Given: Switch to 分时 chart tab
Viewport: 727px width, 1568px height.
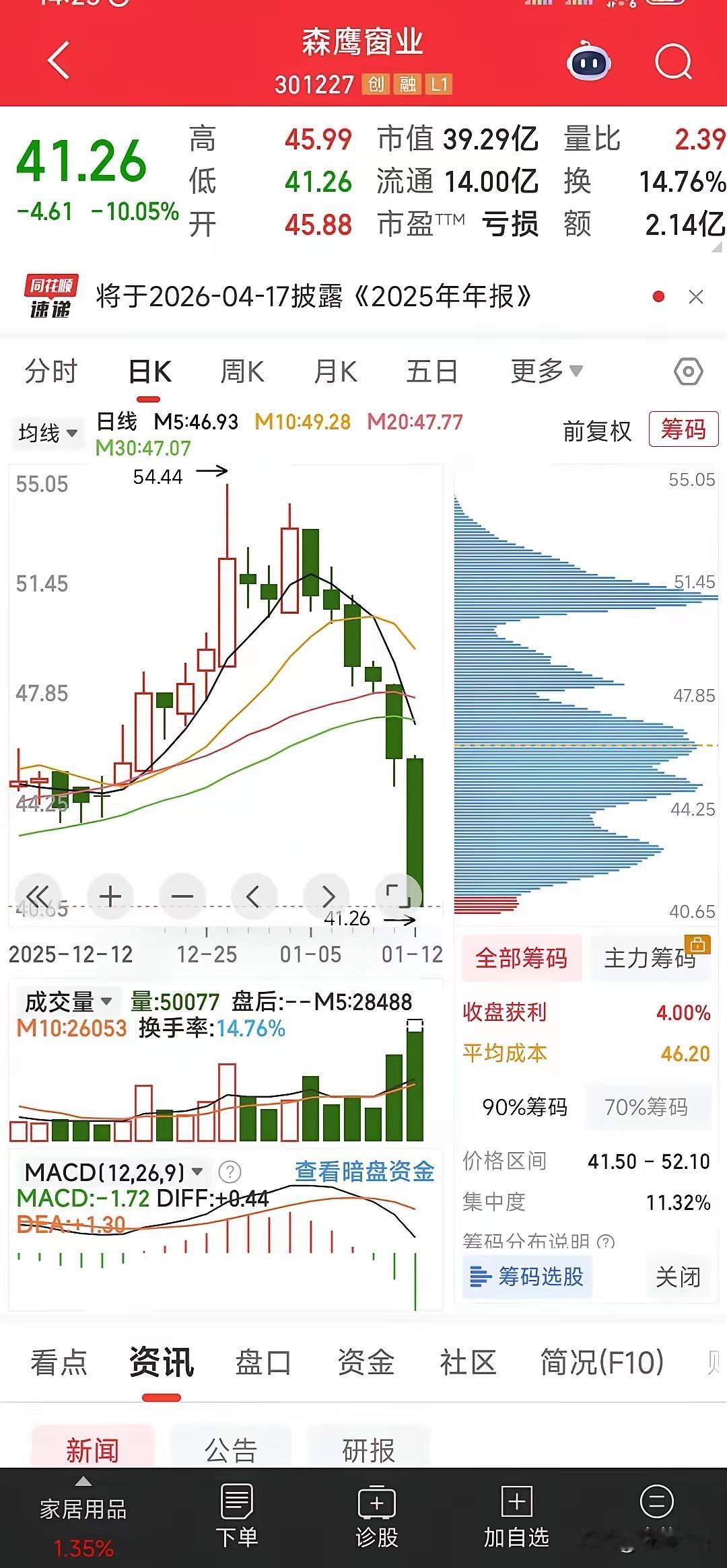Looking at the screenshot, I should click(x=51, y=371).
